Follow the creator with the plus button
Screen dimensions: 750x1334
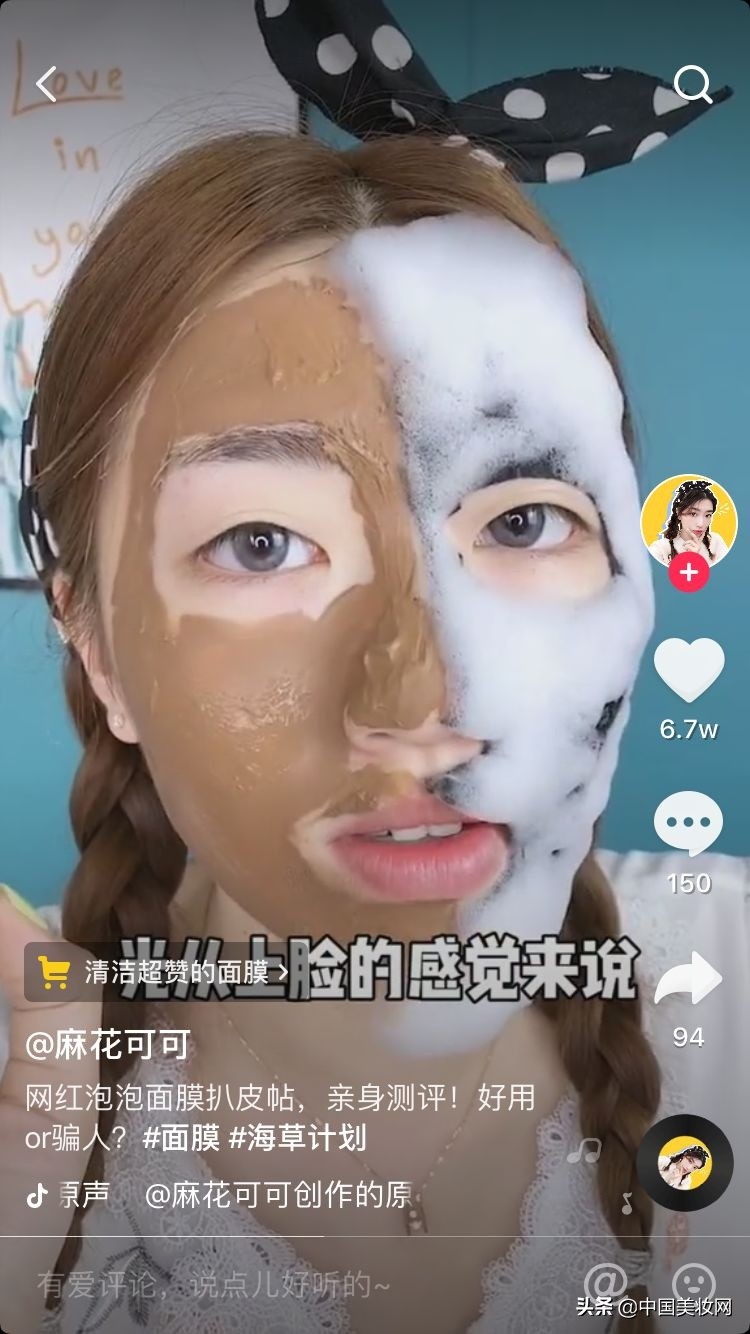point(688,574)
